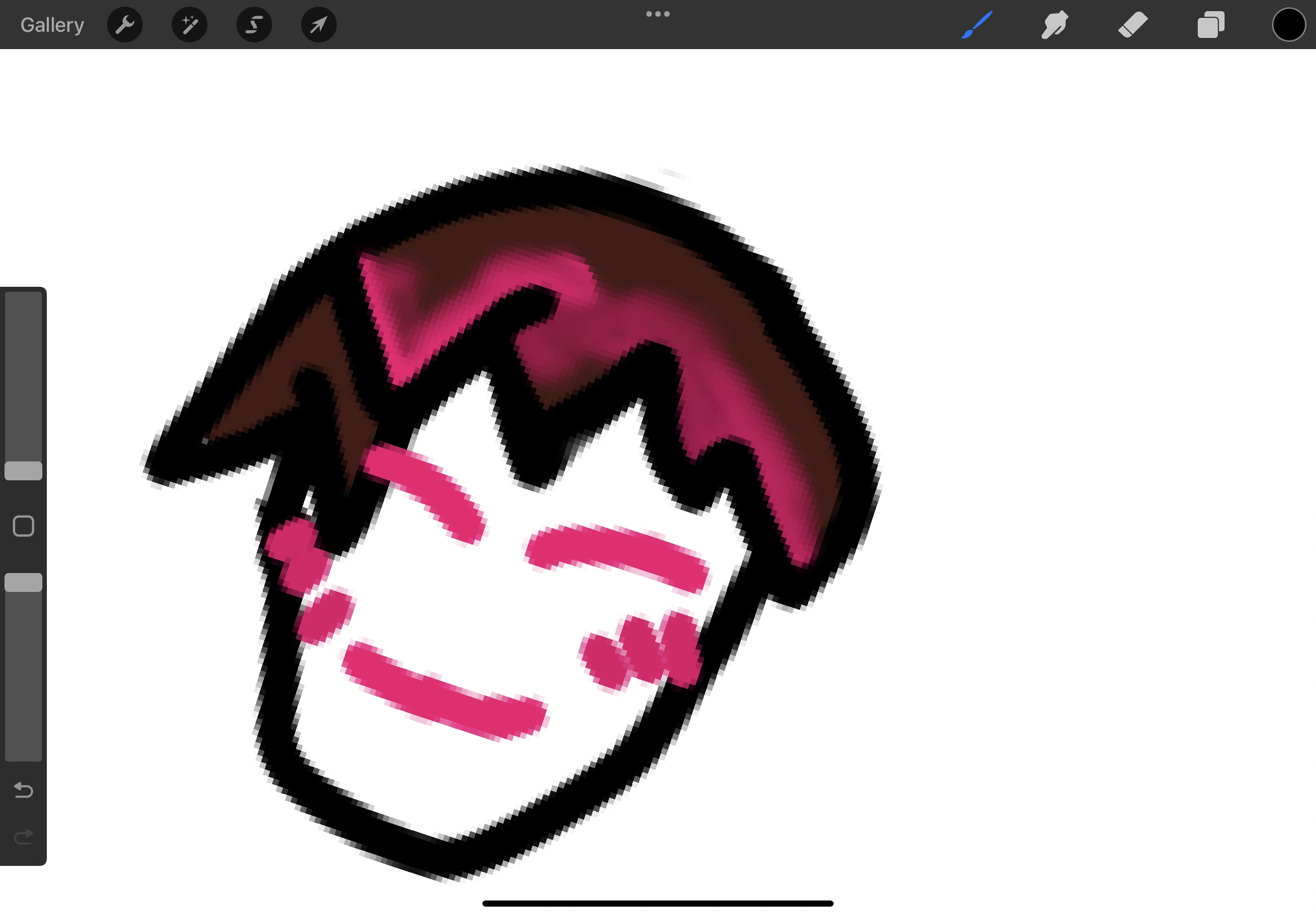1316x915 pixels.
Task: Activate the Transform arrow tool
Action: [x=319, y=25]
